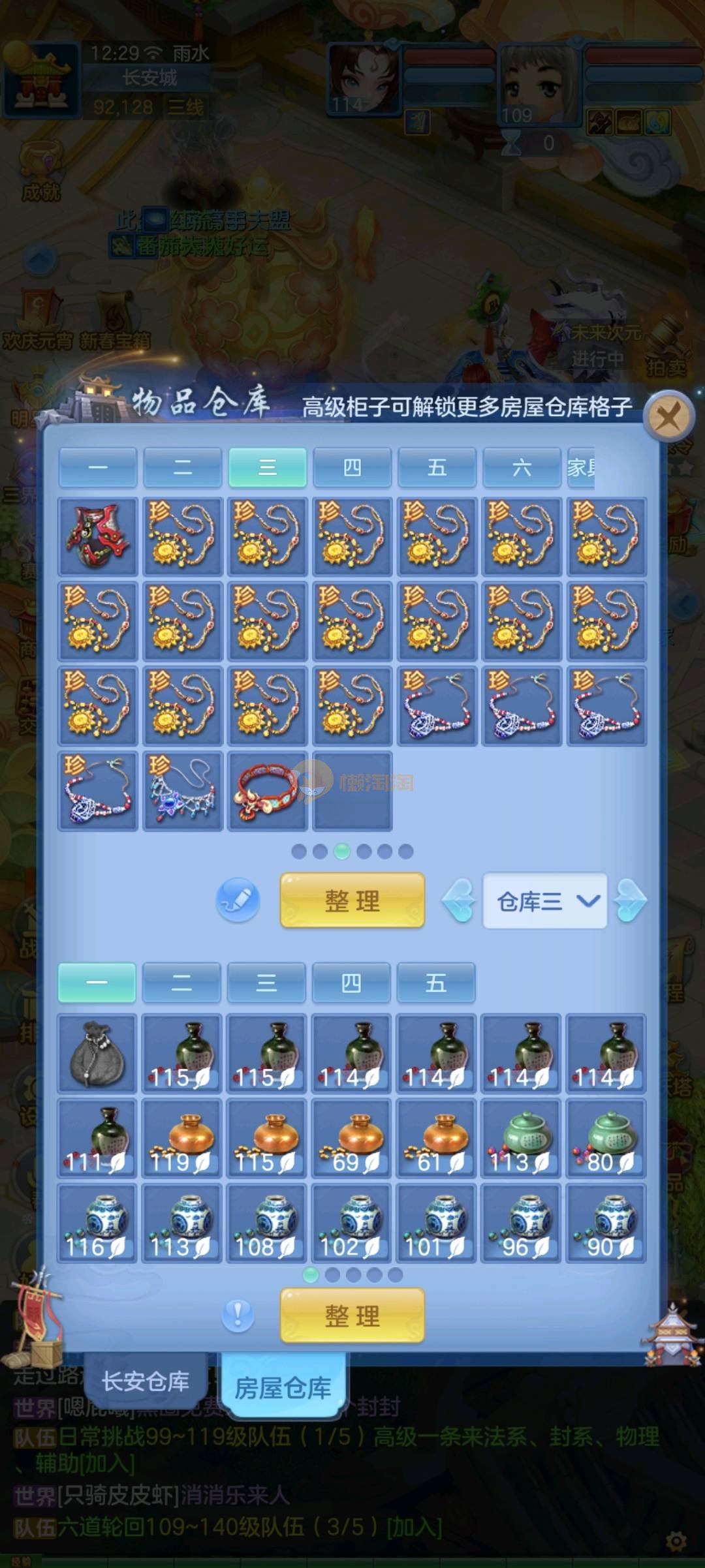
Task: Go to next warehouse with right arrow
Action: [x=630, y=901]
